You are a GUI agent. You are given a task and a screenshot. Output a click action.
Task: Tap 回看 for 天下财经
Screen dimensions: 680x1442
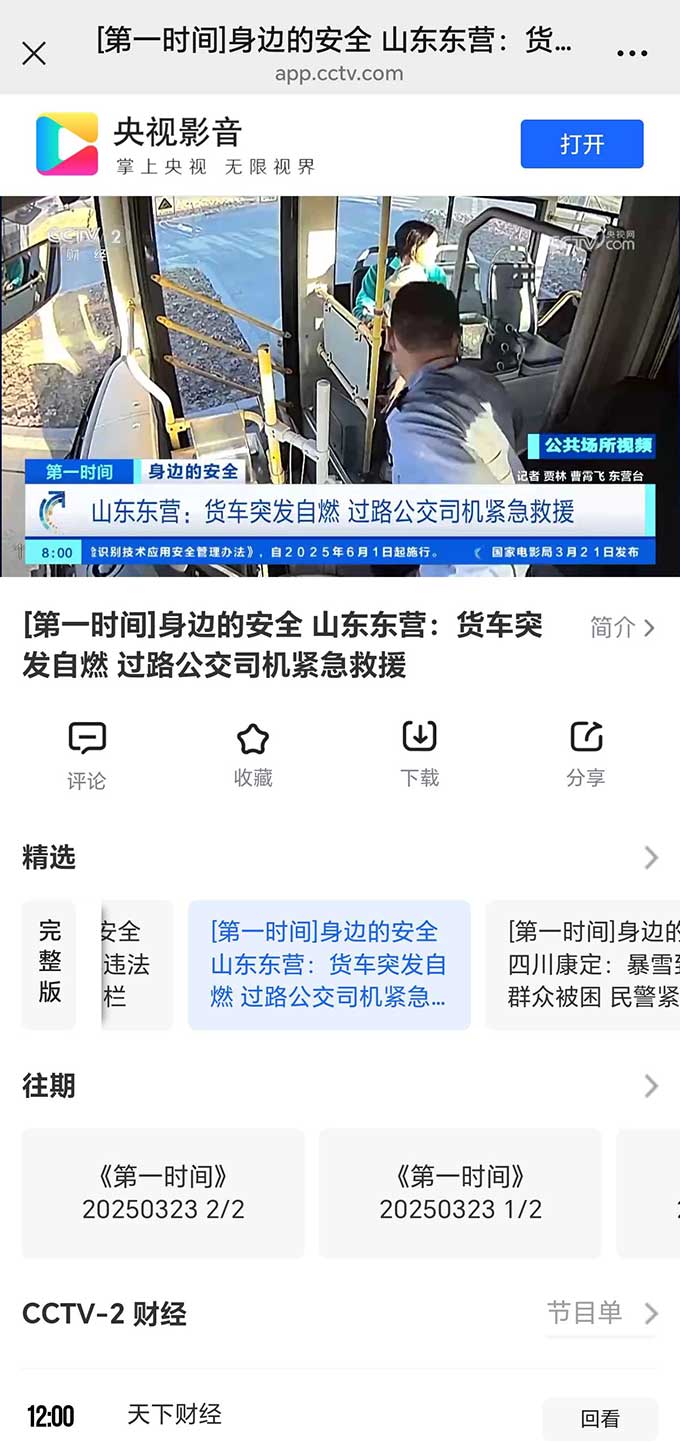[600, 1418]
